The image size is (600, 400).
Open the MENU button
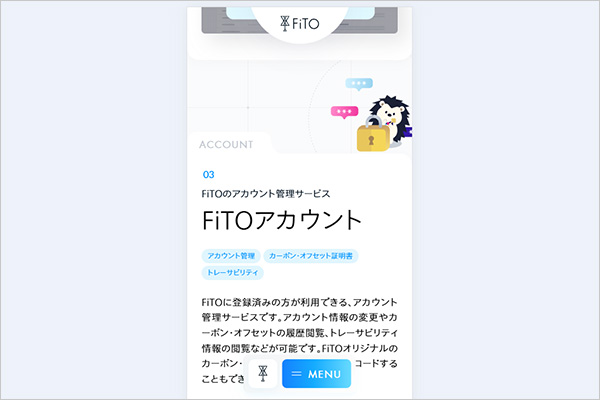[316, 374]
